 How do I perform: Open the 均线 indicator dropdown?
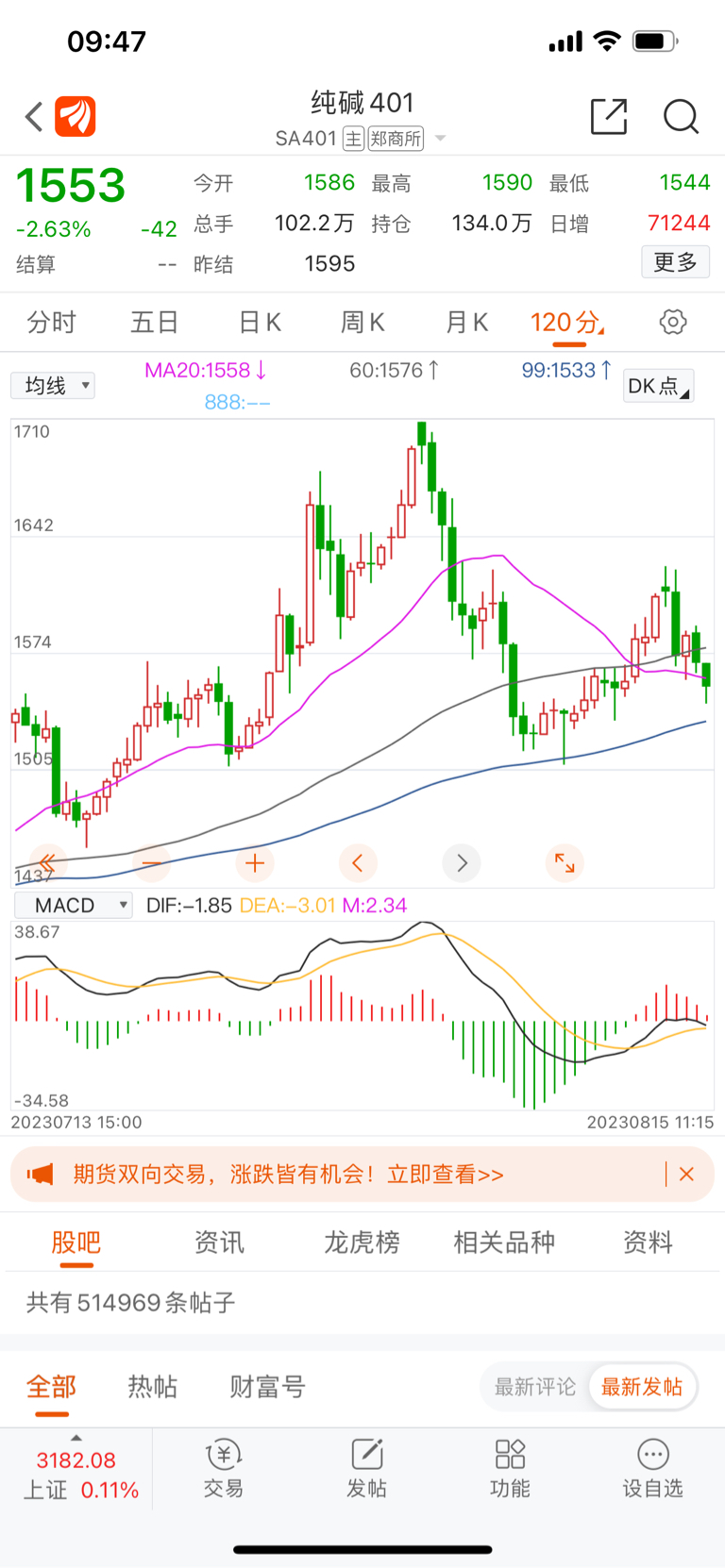[53, 385]
